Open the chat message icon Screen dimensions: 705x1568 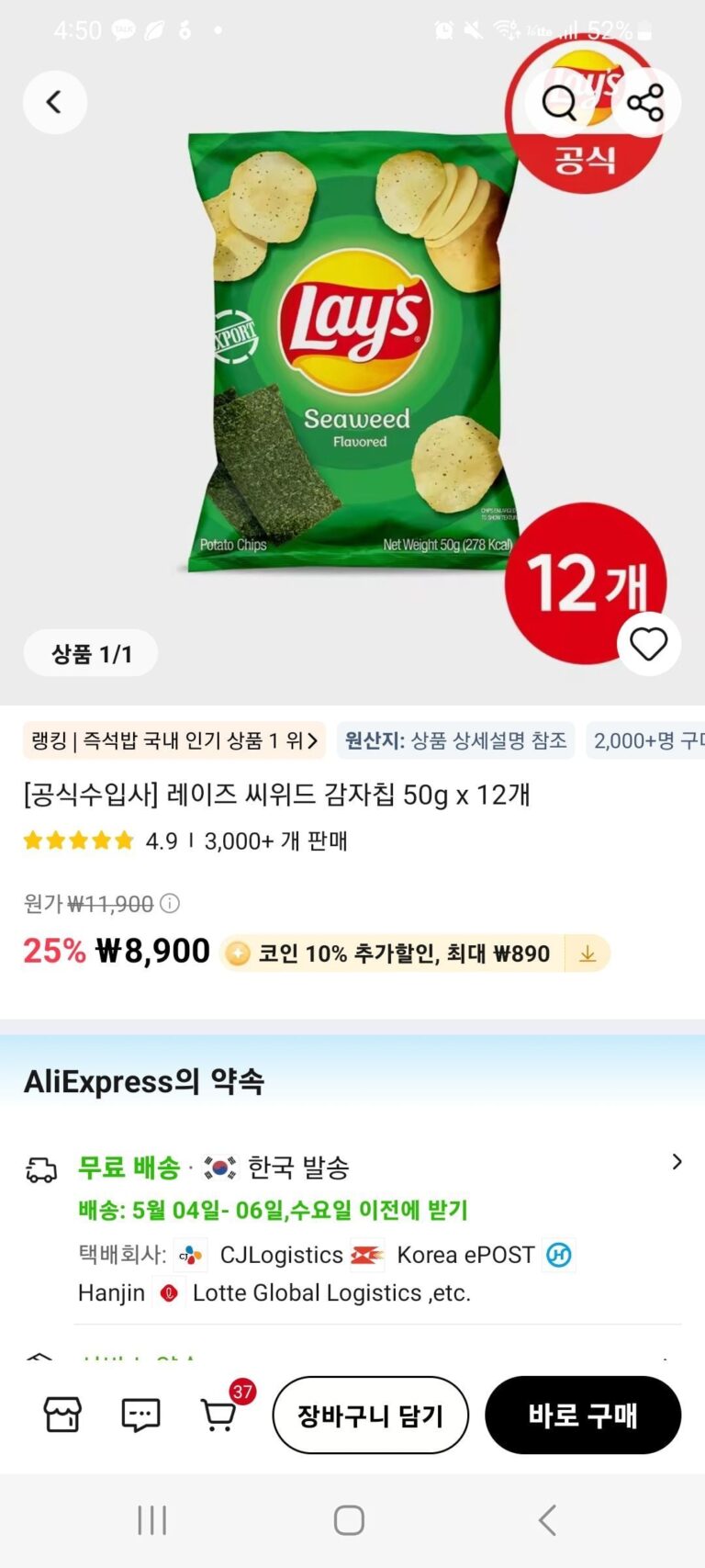[x=140, y=1416]
